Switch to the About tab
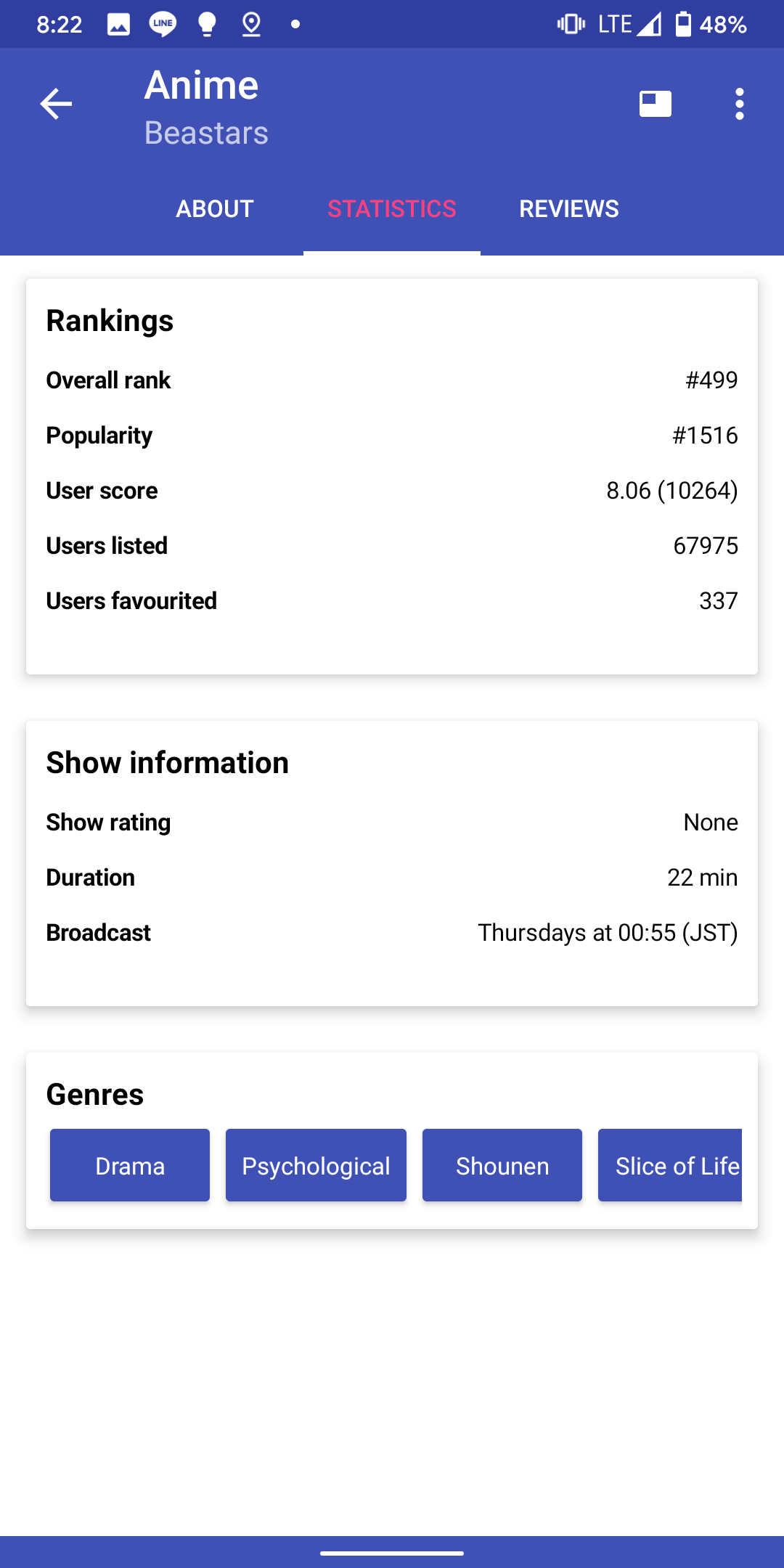Image resolution: width=784 pixels, height=1568 pixels. tap(215, 209)
